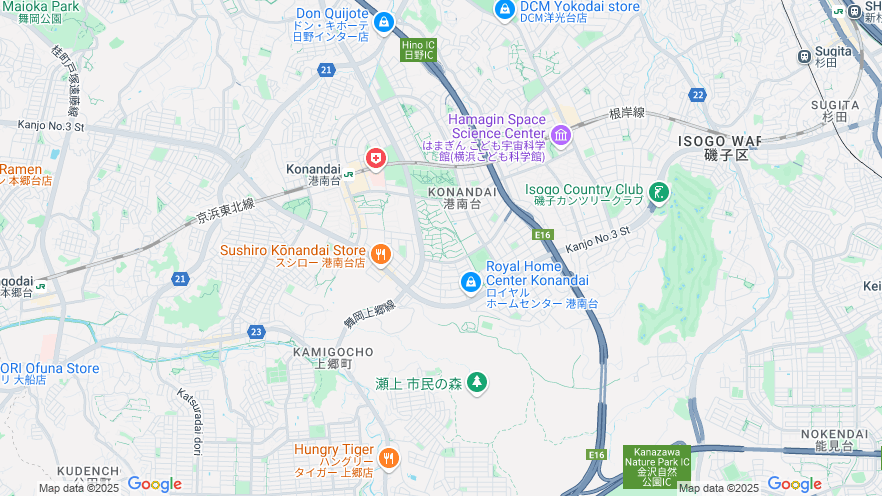Viewport: 882px width, 496px height.
Task: Select the Don Quijote store pin
Action: pyautogui.click(x=383, y=21)
